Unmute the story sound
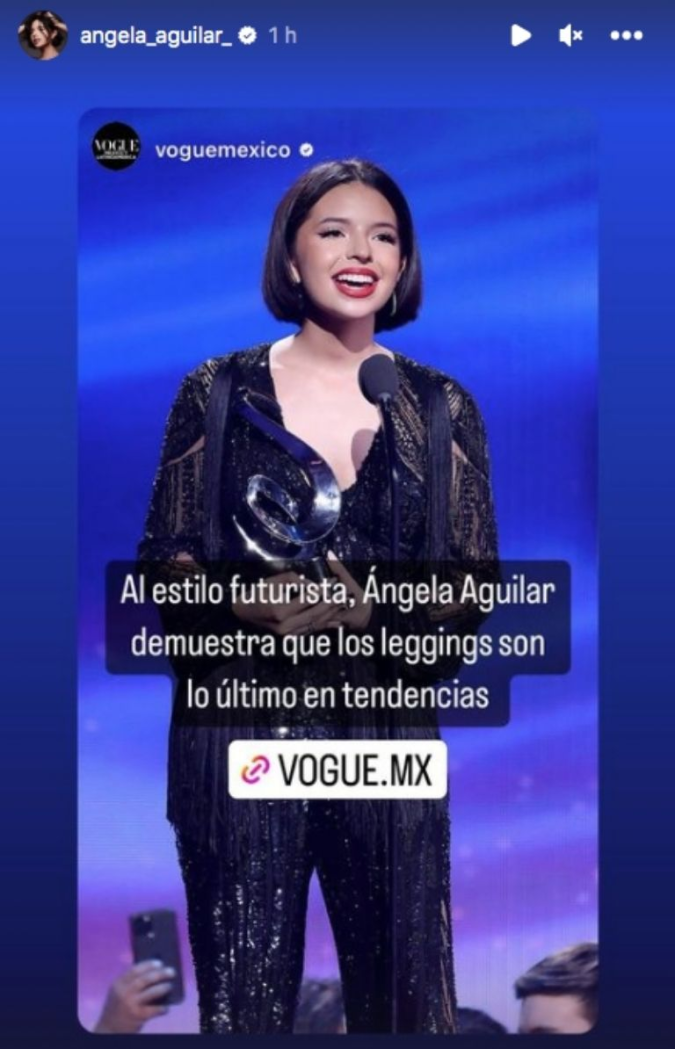 (571, 36)
